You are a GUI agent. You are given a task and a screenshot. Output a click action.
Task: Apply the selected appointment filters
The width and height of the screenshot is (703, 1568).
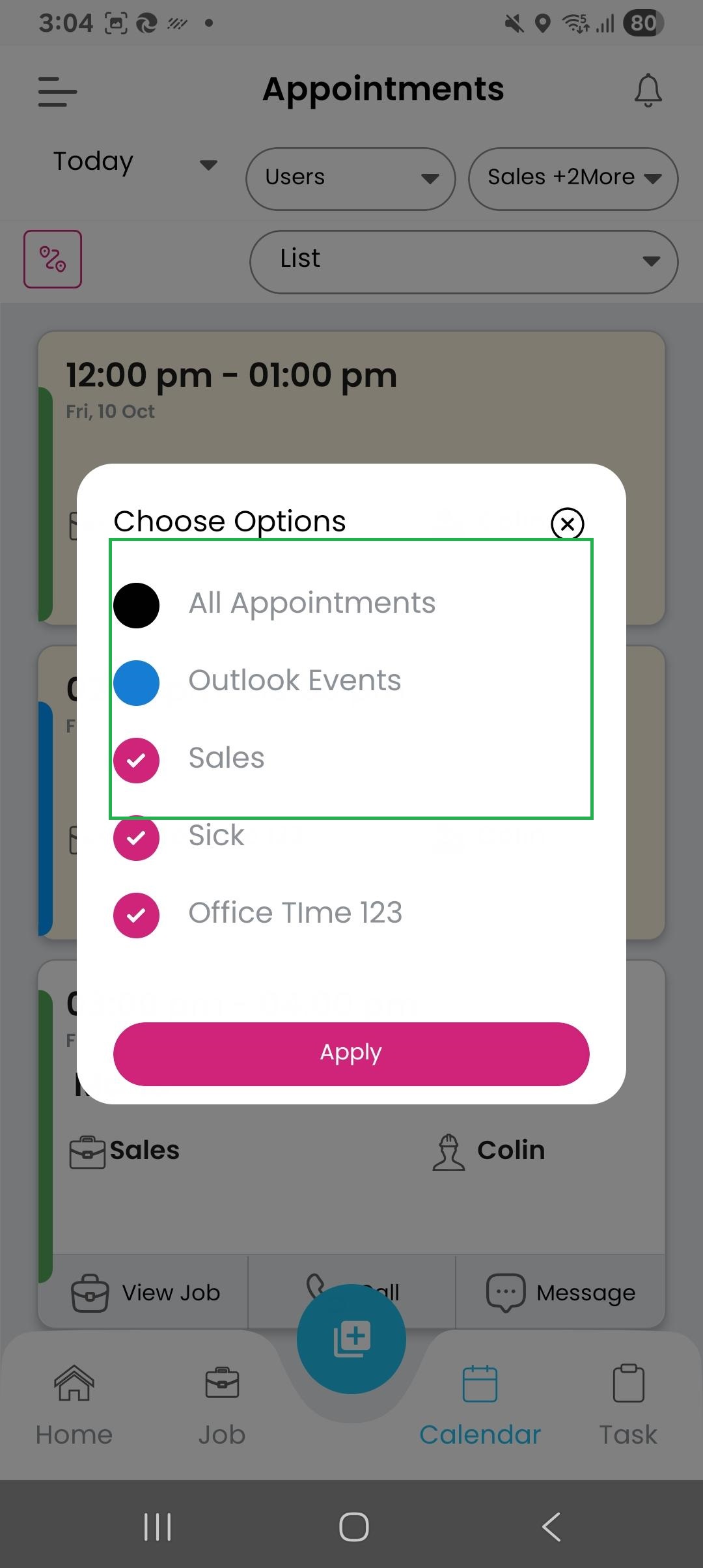[351, 1054]
